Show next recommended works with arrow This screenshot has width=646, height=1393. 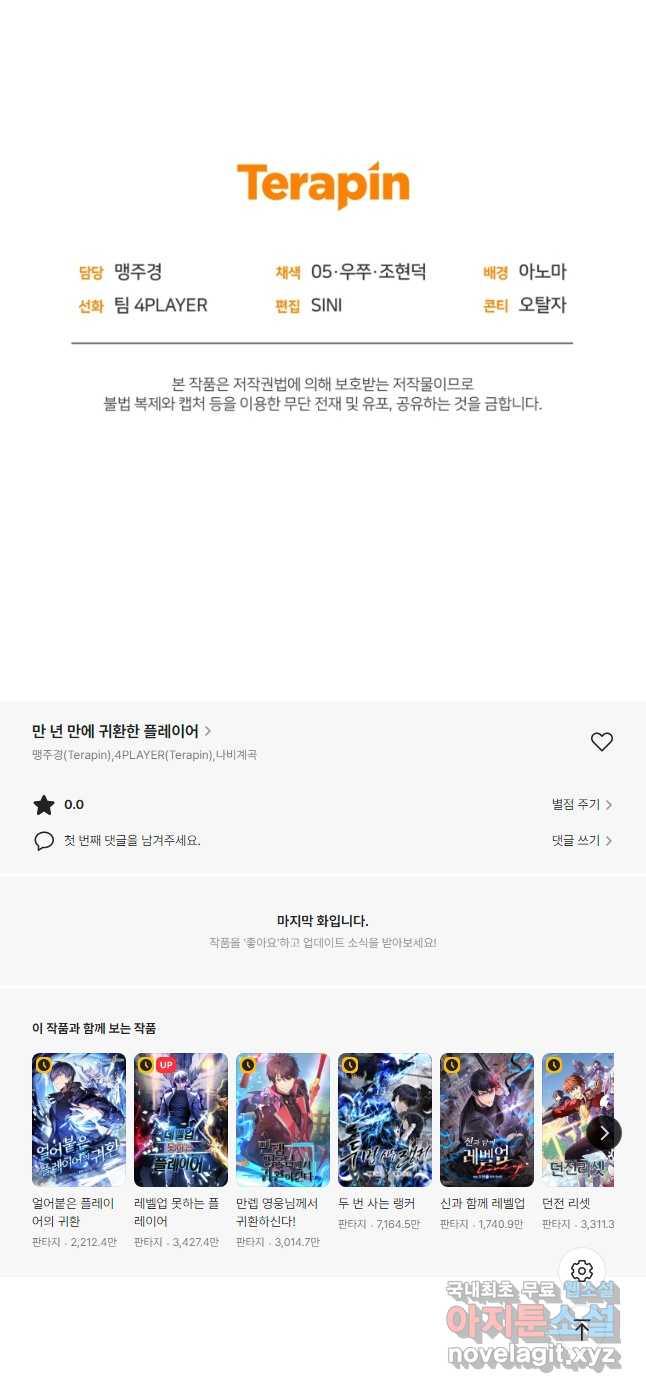point(603,1132)
